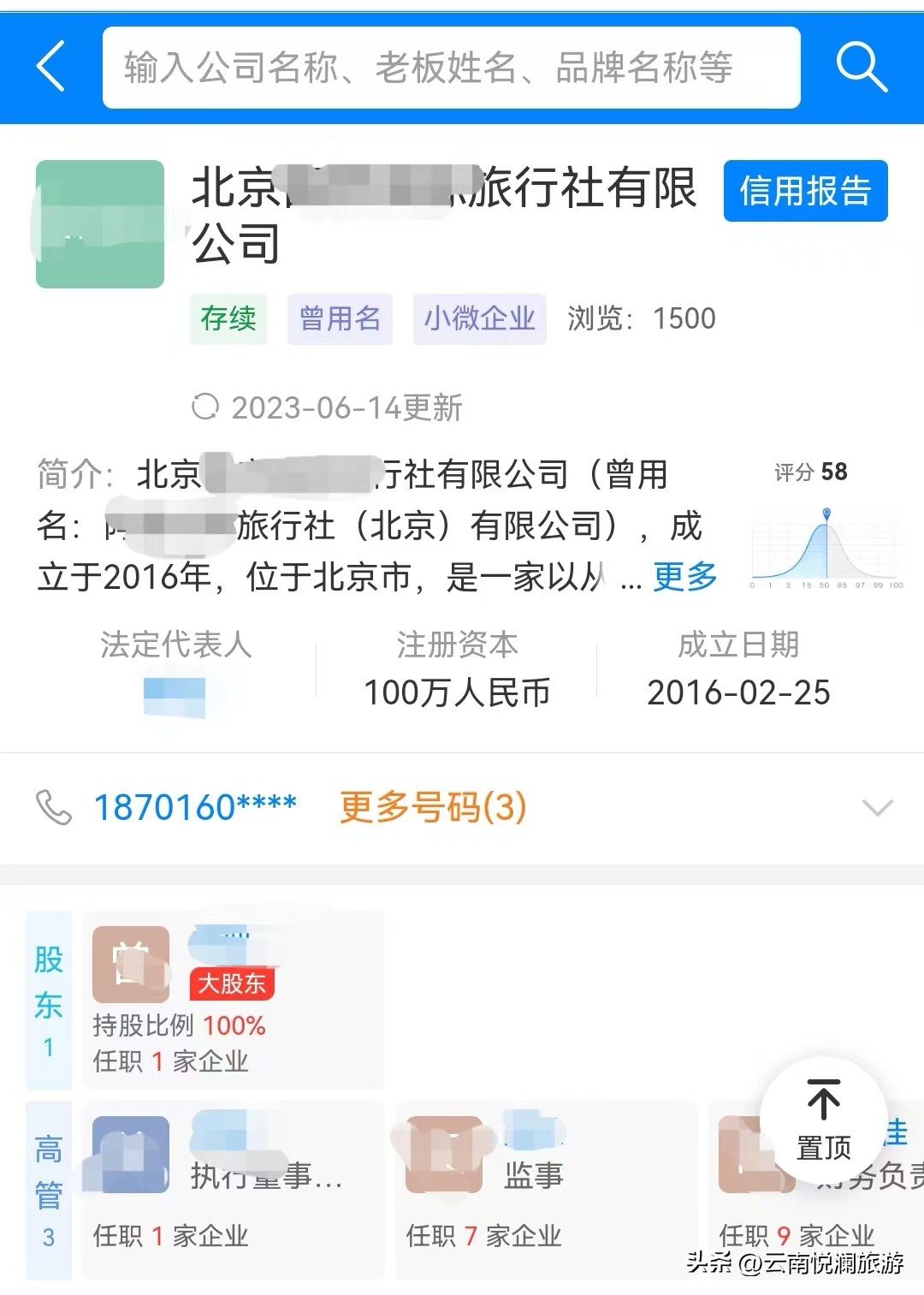Click the 存续 status badge
The image size is (924, 1295).
227,318
